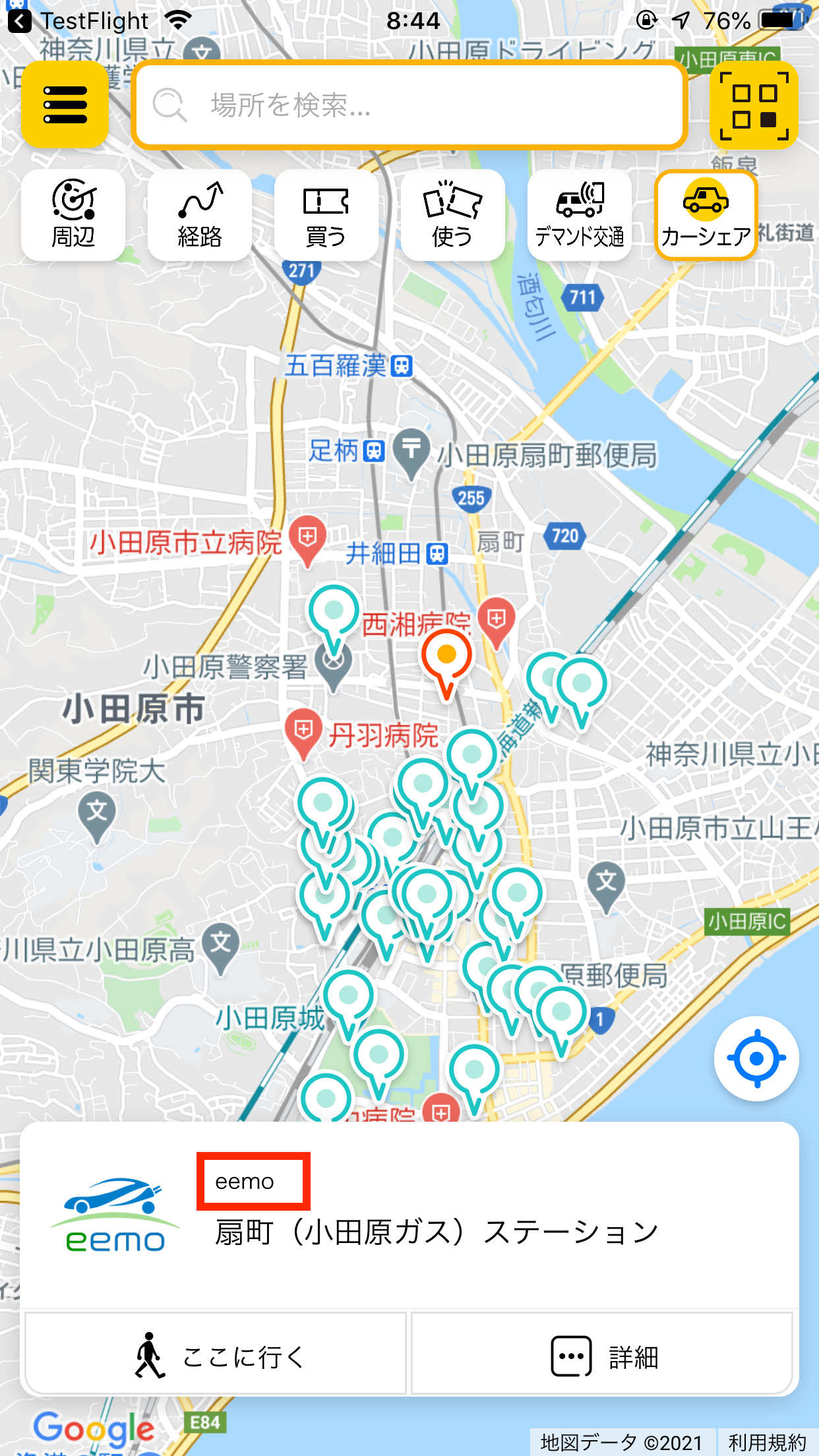Select the デマンド交通 tab

coord(579,215)
